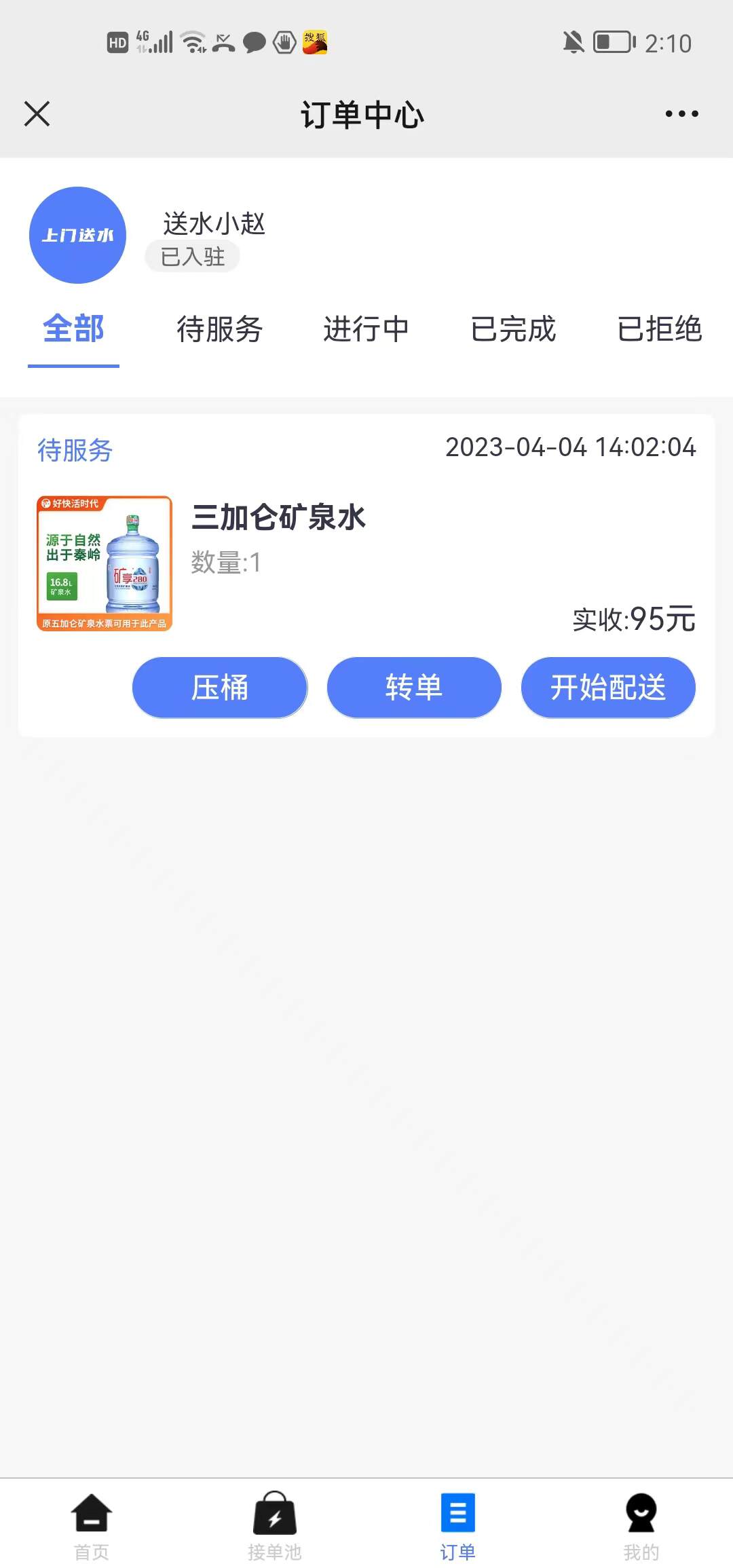Close the 订单中心 page
Image resolution: width=733 pixels, height=1568 pixels.
click(37, 114)
